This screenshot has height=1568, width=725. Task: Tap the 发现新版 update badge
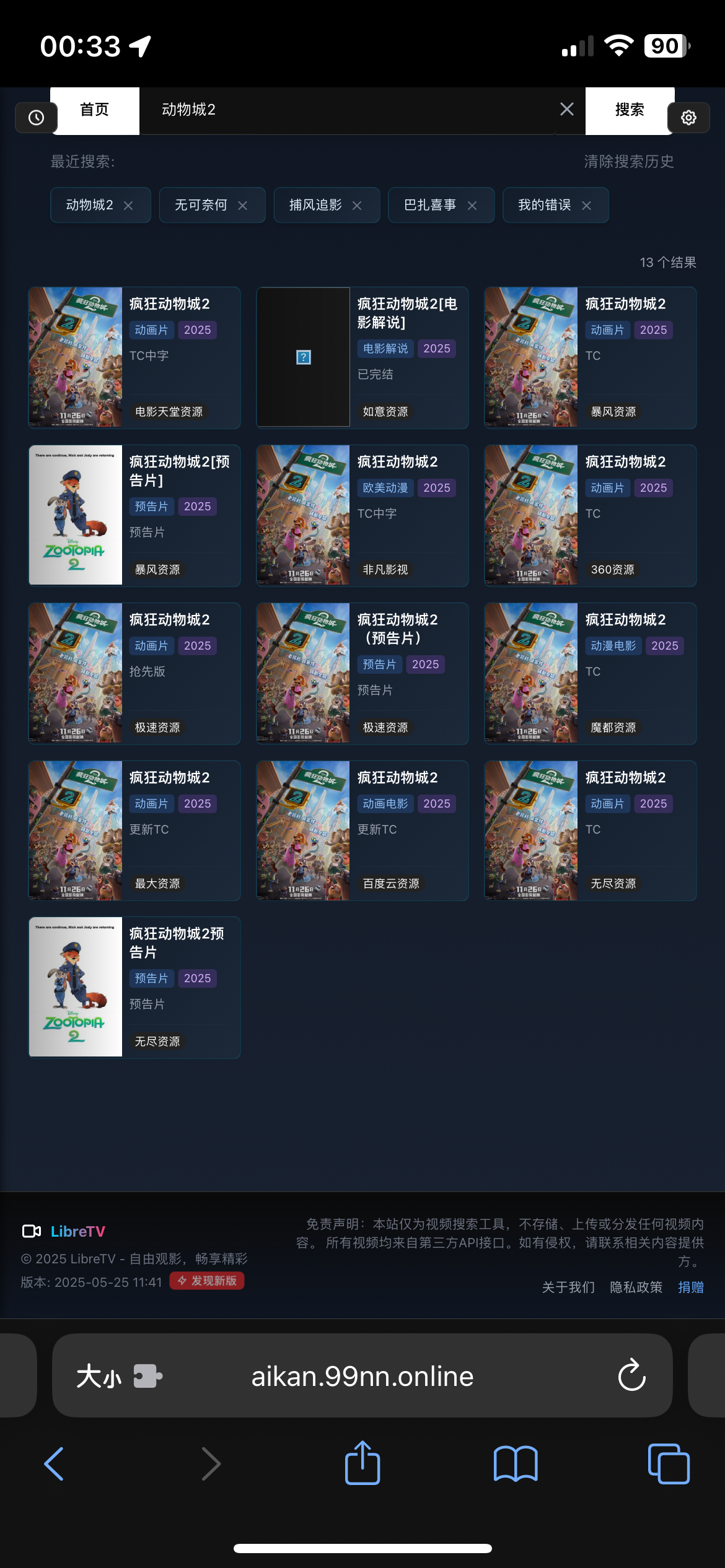pyautogui.click(x=207, y=1281)
